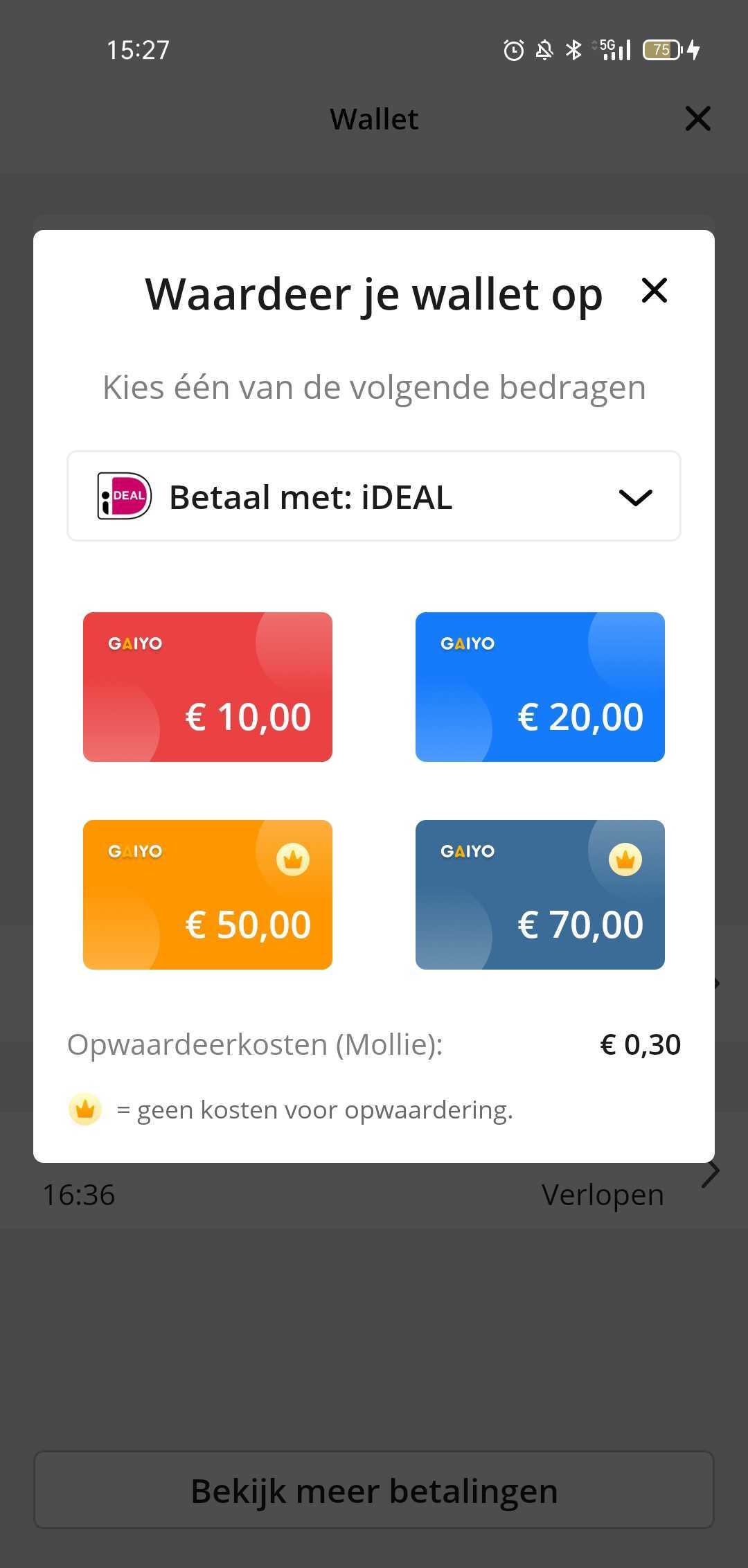
Task: Expand the 'Betaal met: iDEAL' dropdown
Action: 374,497
